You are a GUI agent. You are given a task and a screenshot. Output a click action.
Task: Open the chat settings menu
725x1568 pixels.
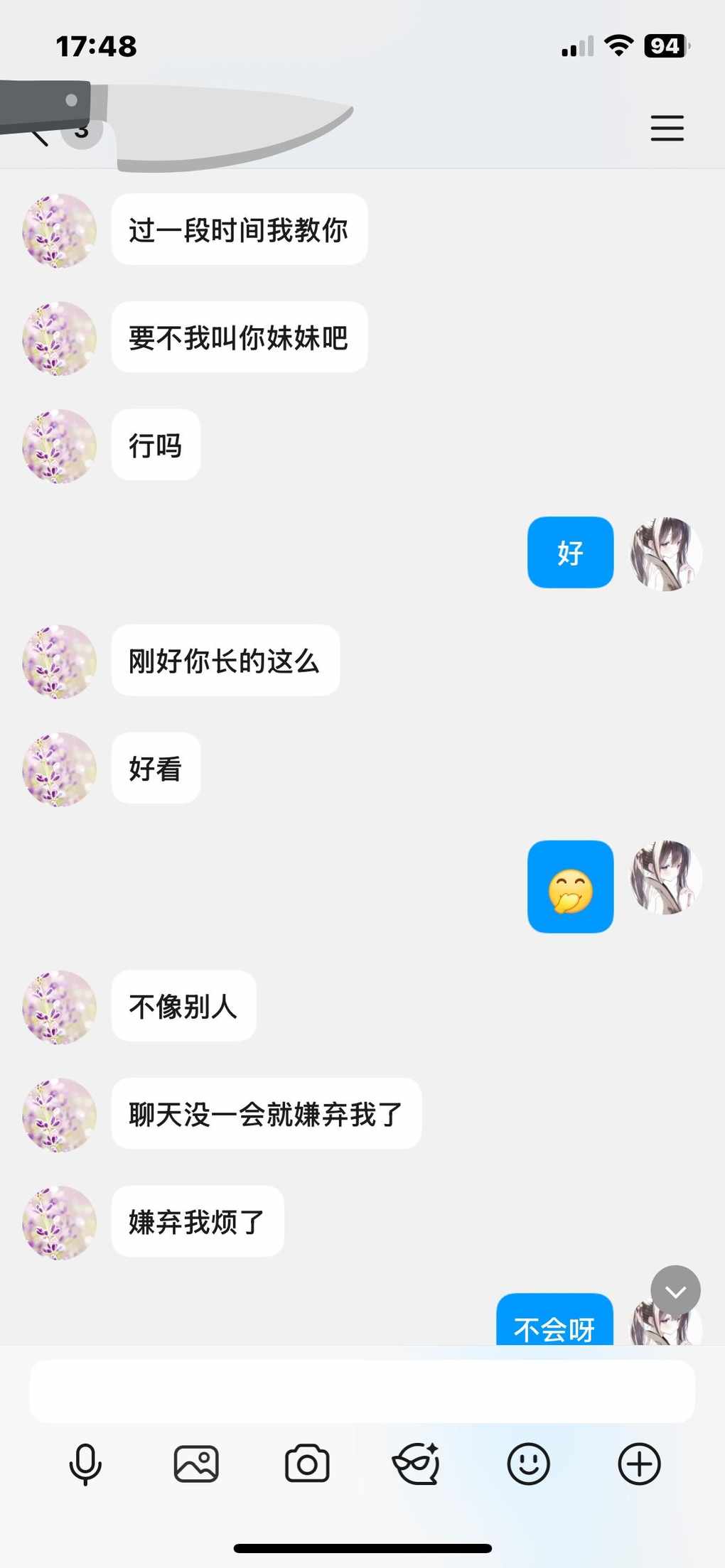click(x=667, y=129)
